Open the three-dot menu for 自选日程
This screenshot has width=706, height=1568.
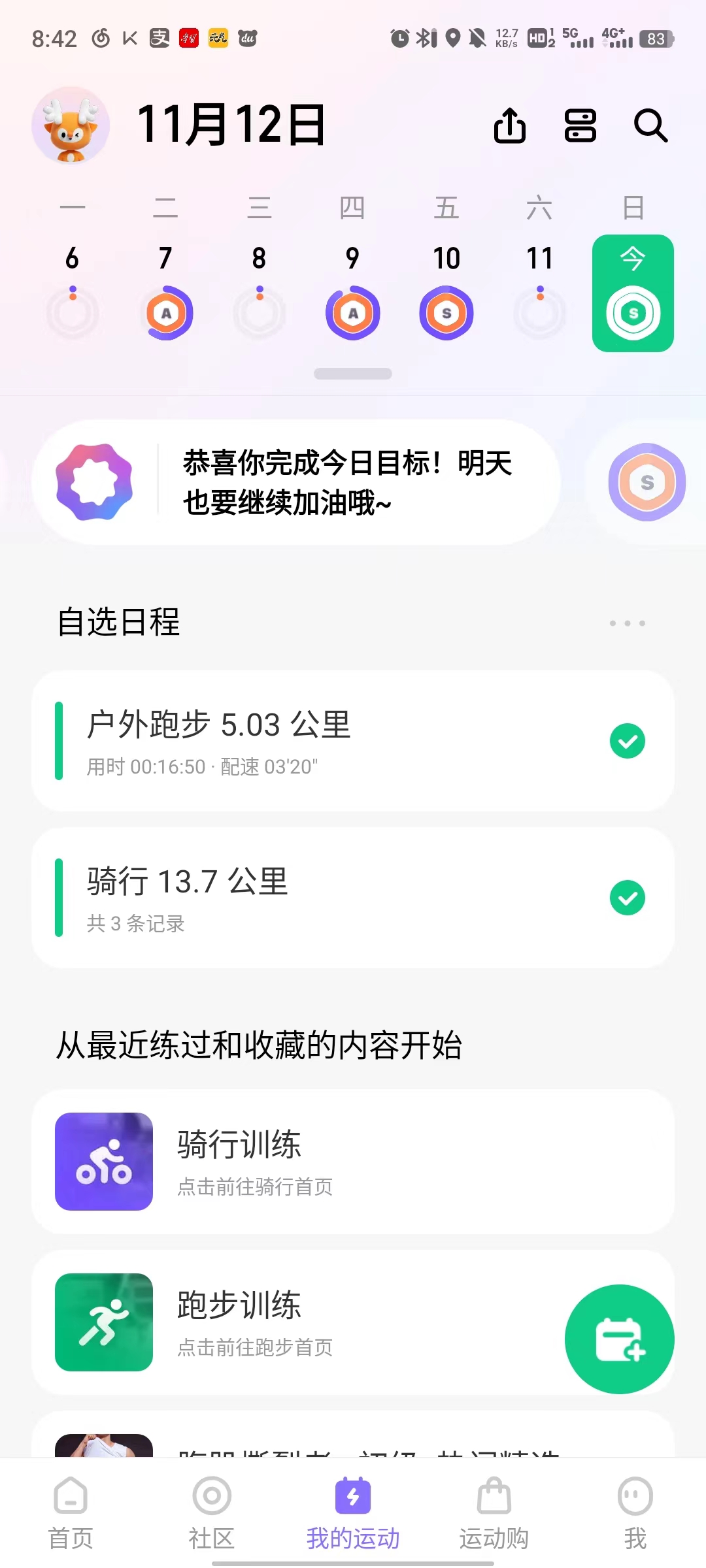click(628, 623)
